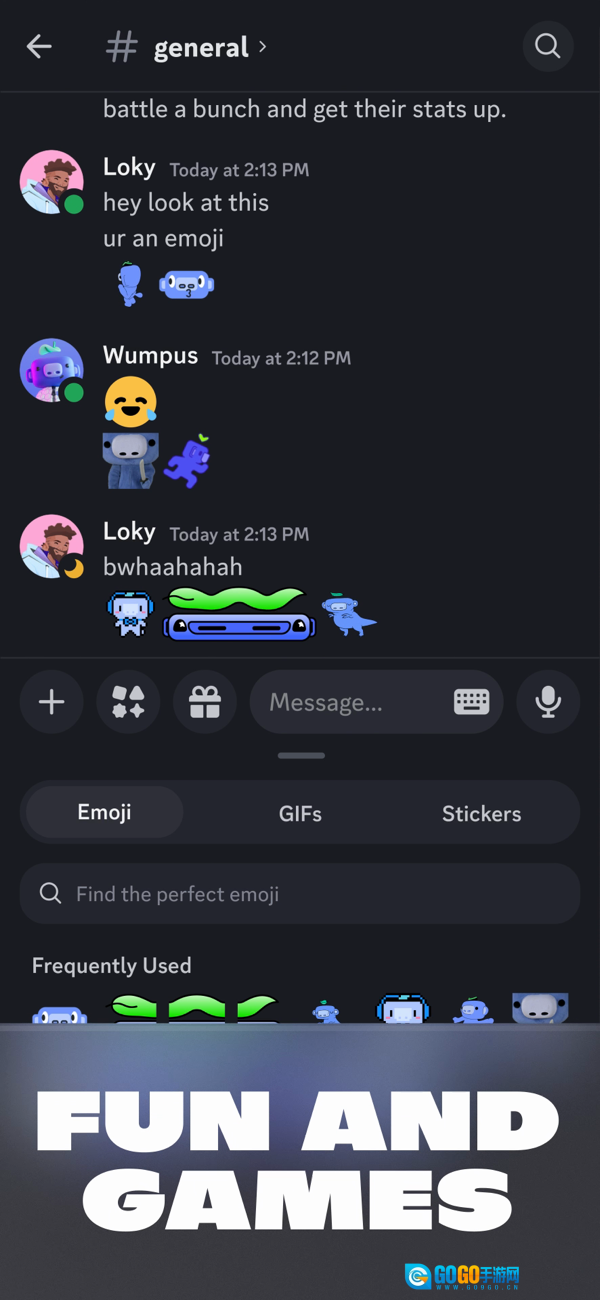Switch to the Stickers tab
Screen dimensions: 600x1300
coord(481,813)
